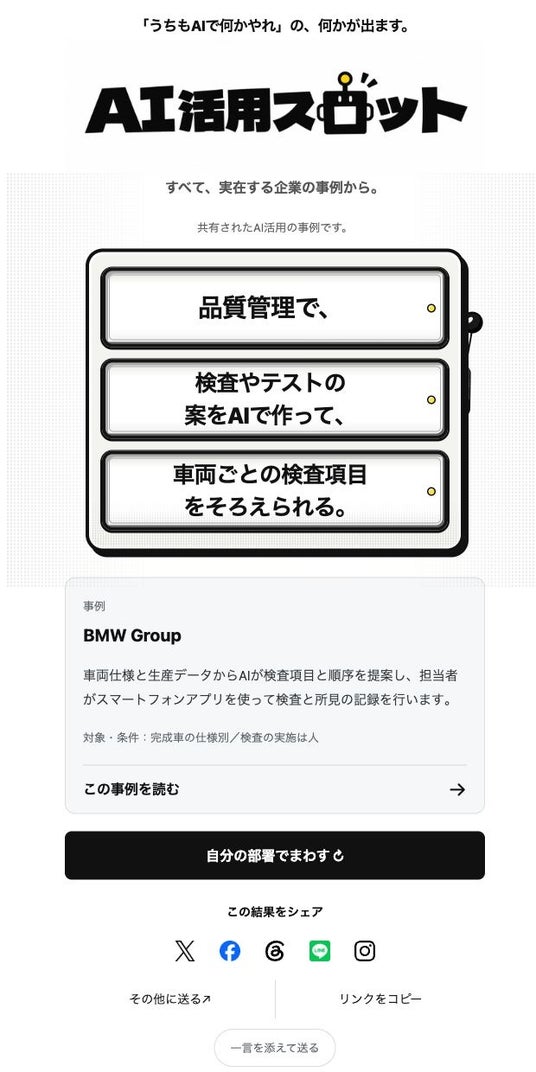Viewport: 536px width, 1072px height.
Task: Share the result on X
Action: click(185, 951)
